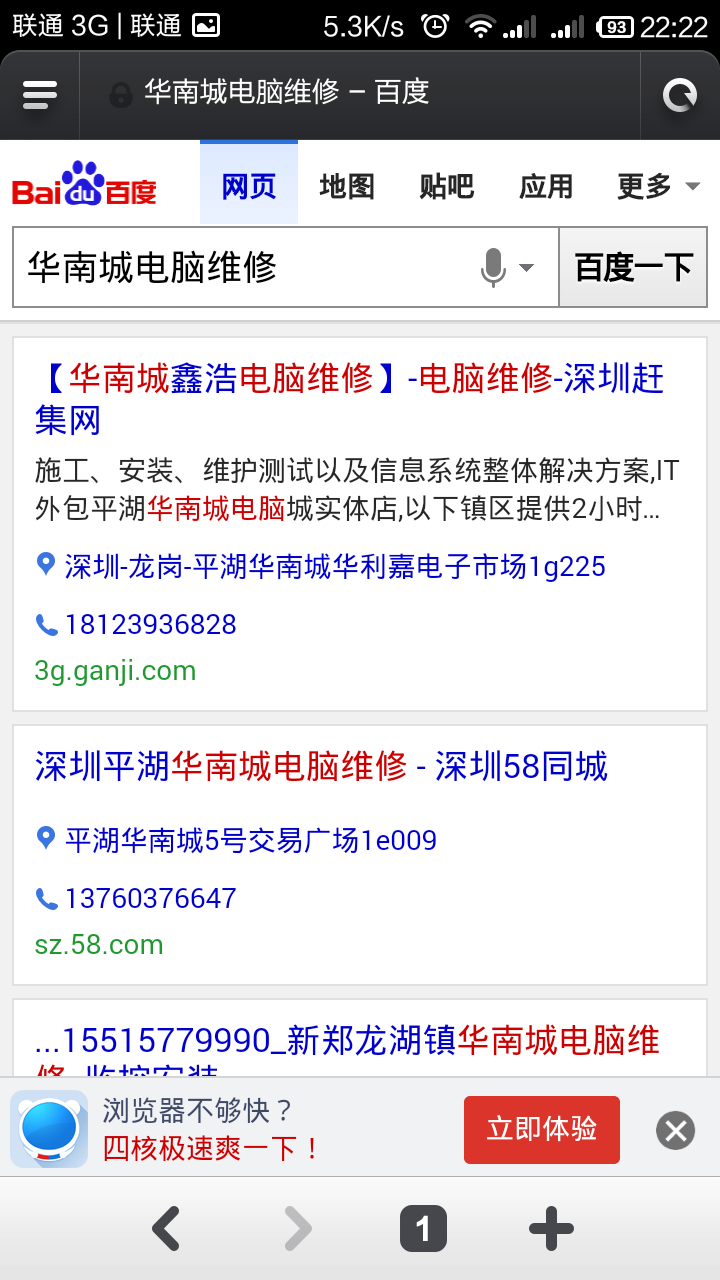Switch to the 应用 tab
The height and width of the screenshot is (1280, 720).
click(x=546, y=186)
